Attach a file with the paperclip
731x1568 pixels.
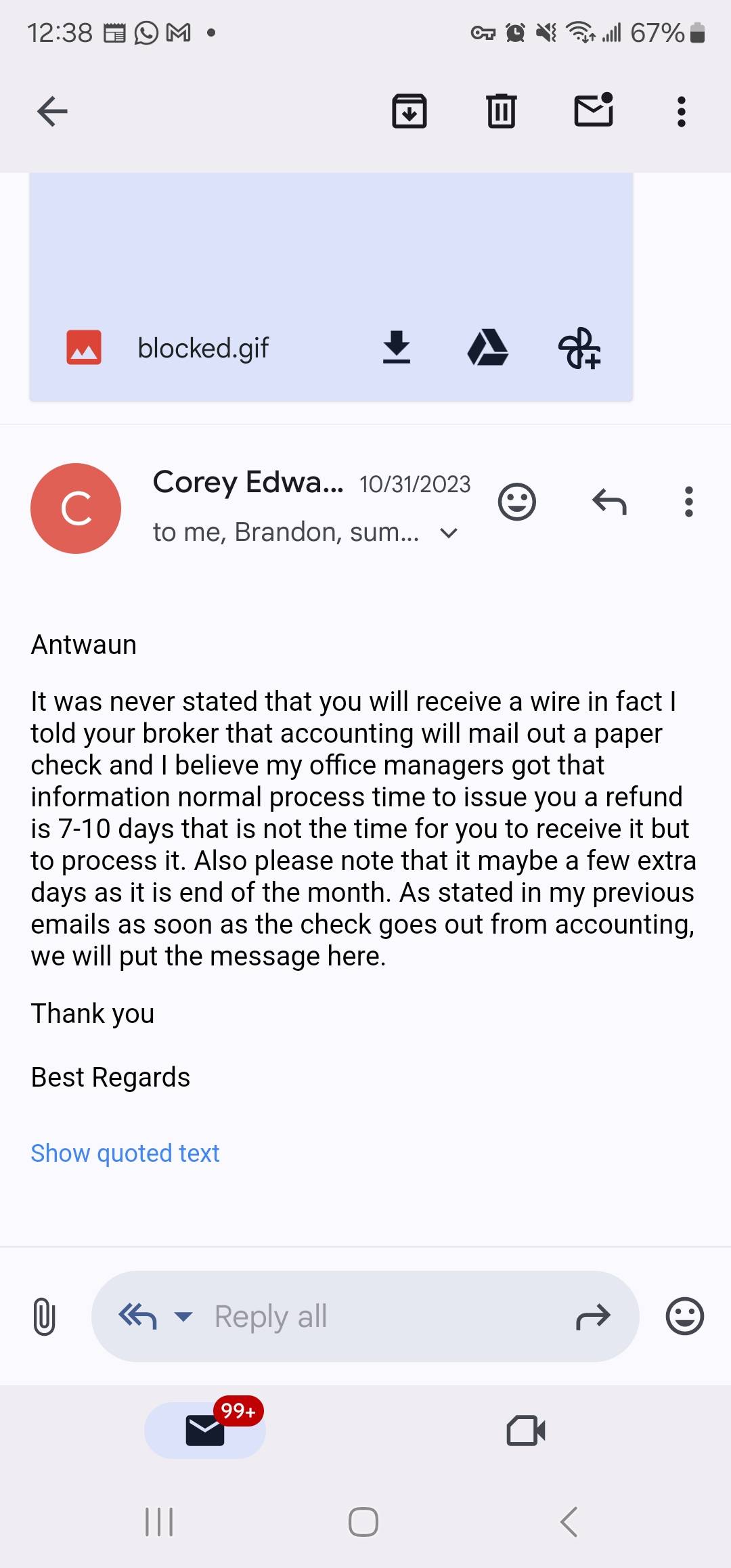44,1317
